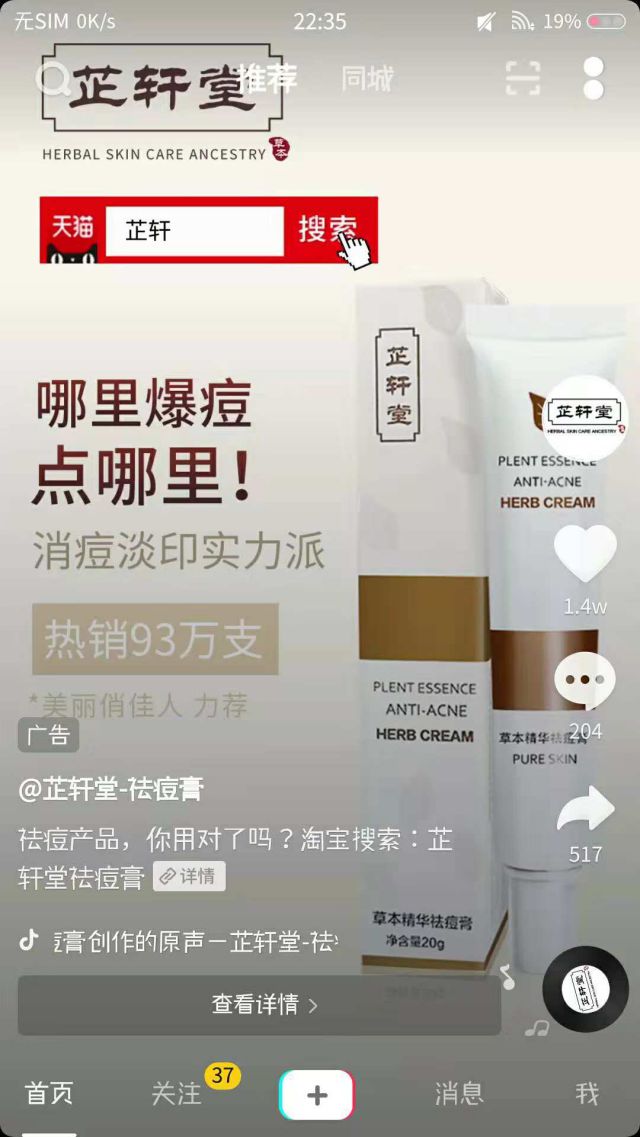Open the scan code icon
640x1137 pixels.
point(523,78)
